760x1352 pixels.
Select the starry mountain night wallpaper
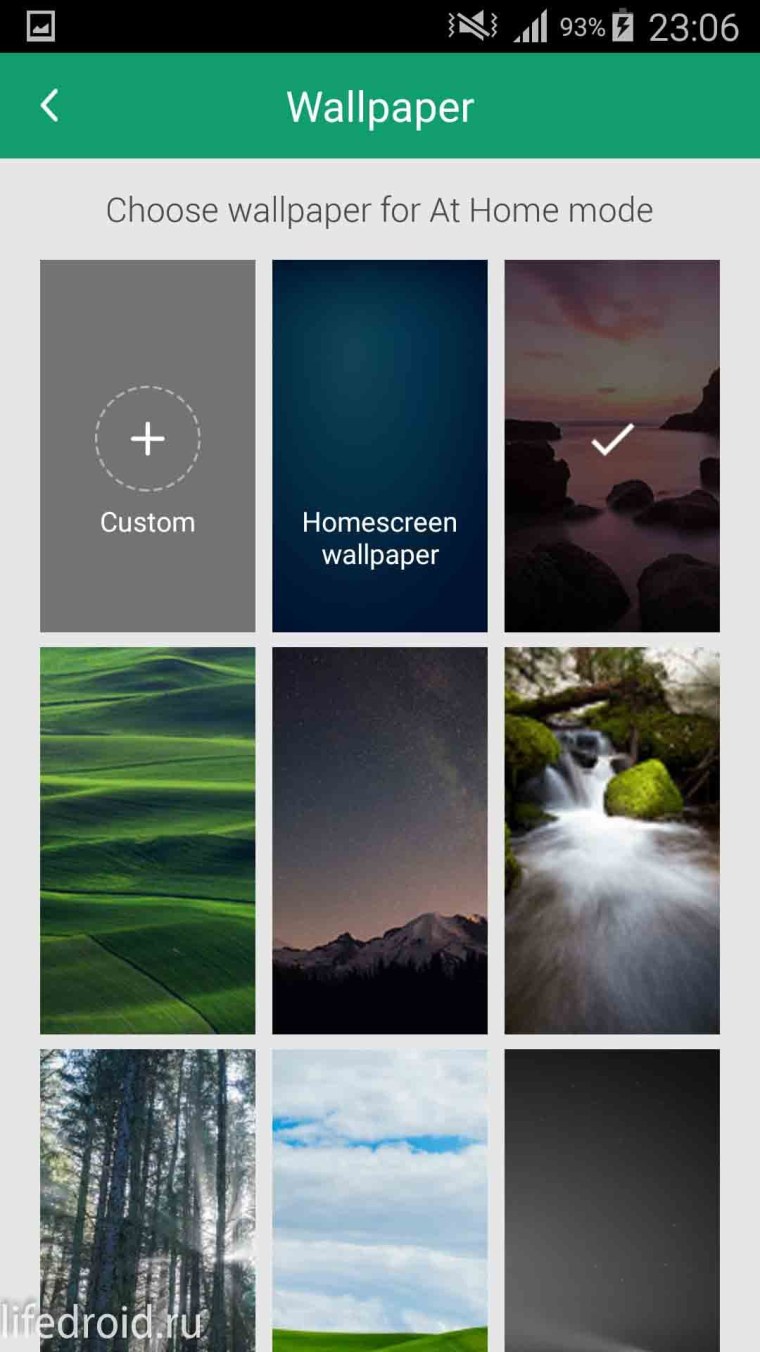click(x=380, y=840)
